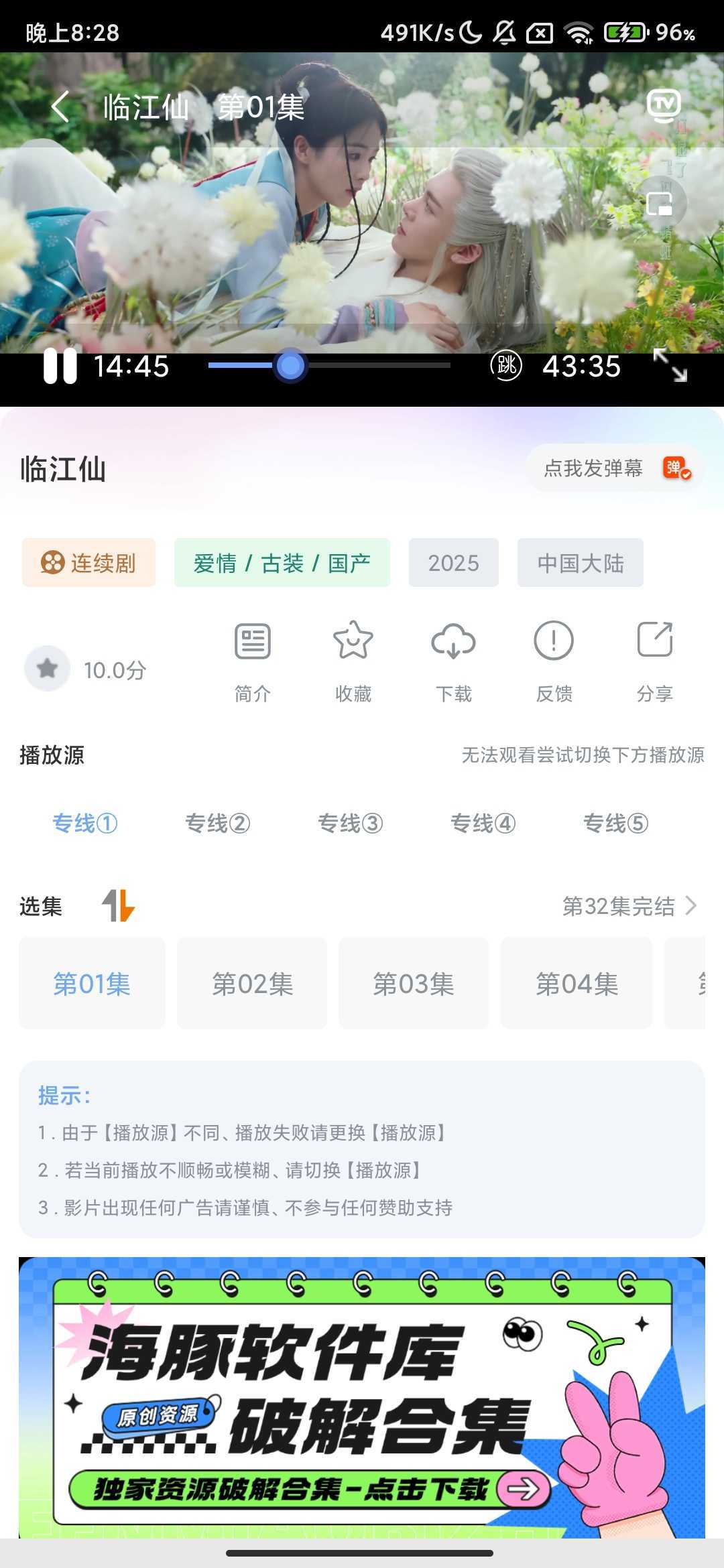Open the 海豚软件库 banner ad

[x=362, y=1397]
